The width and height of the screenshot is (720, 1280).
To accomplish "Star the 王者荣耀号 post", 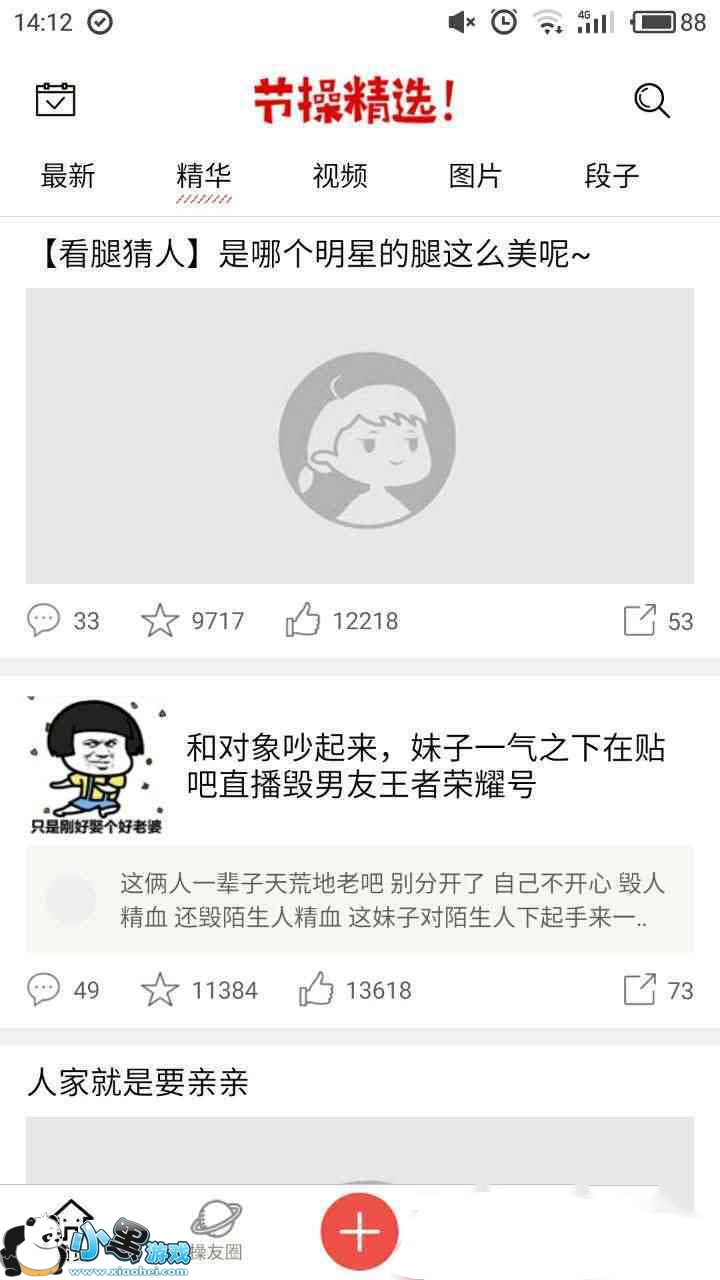I will [199, 990].
